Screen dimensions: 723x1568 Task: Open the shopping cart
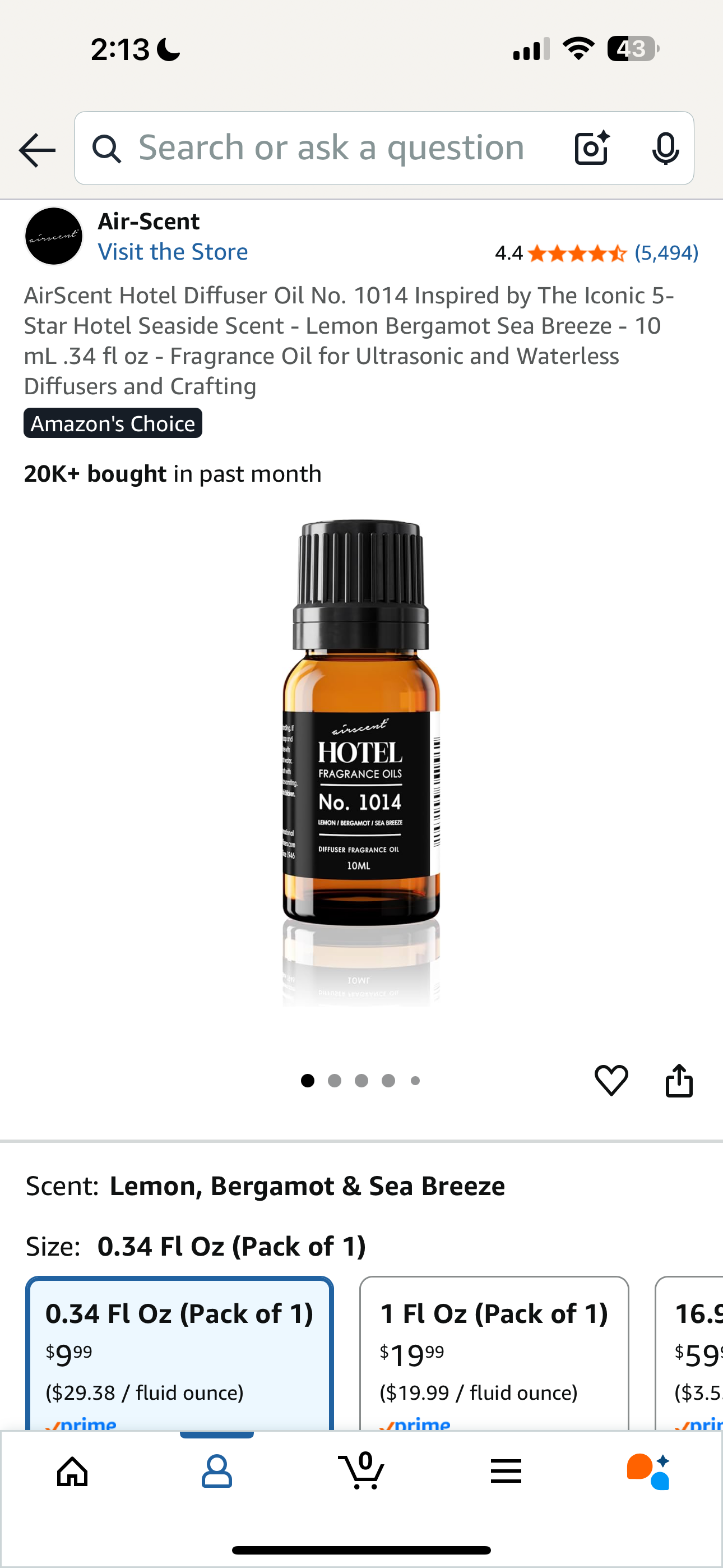tap(361, 1472)
